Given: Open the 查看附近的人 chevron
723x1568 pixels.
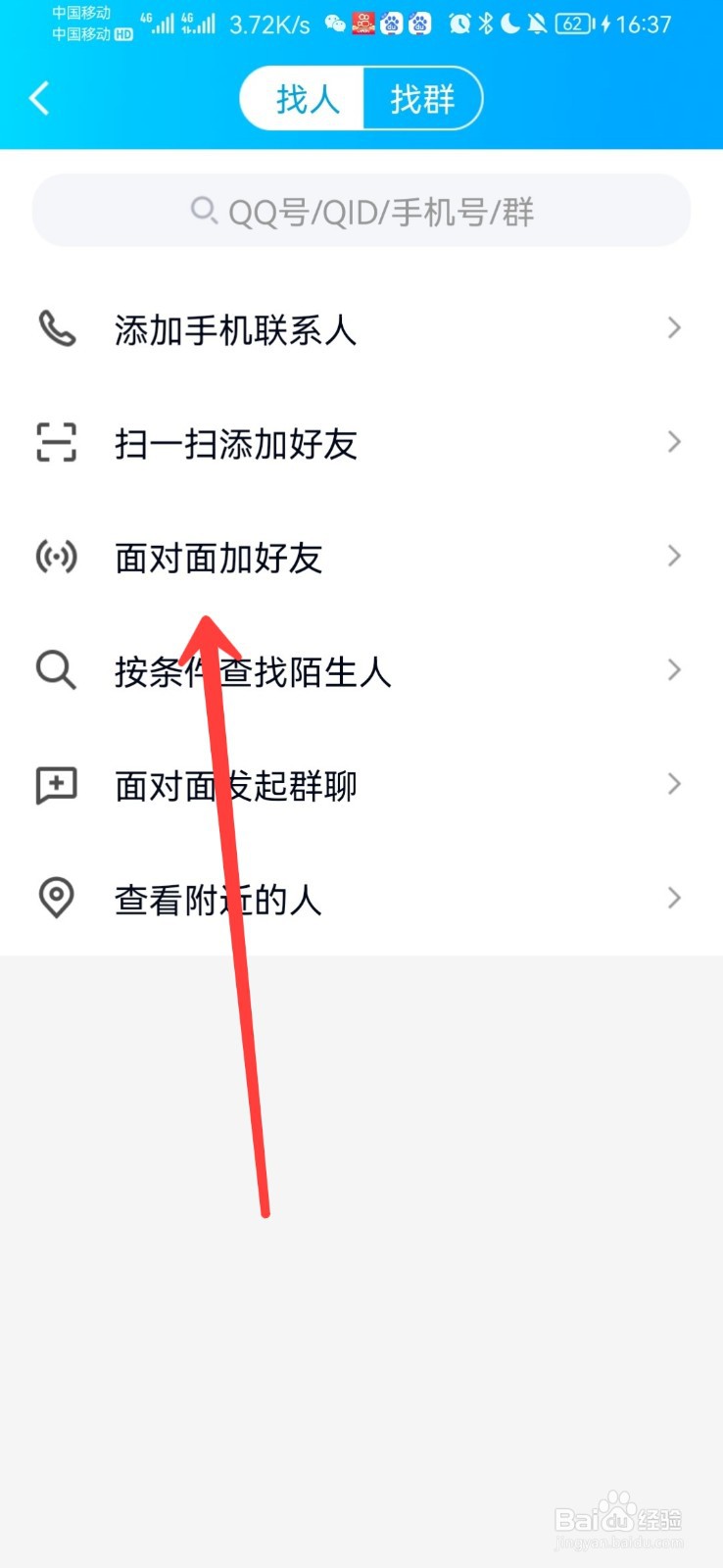Looking at the screenshot, I should [x=674, y=898].
